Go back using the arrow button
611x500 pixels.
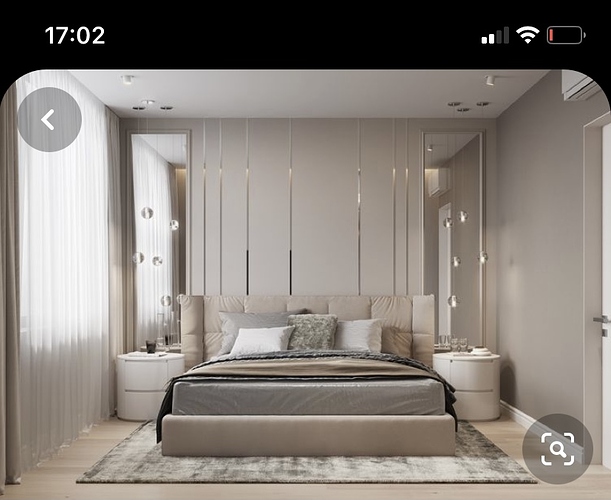coord(49,120)
